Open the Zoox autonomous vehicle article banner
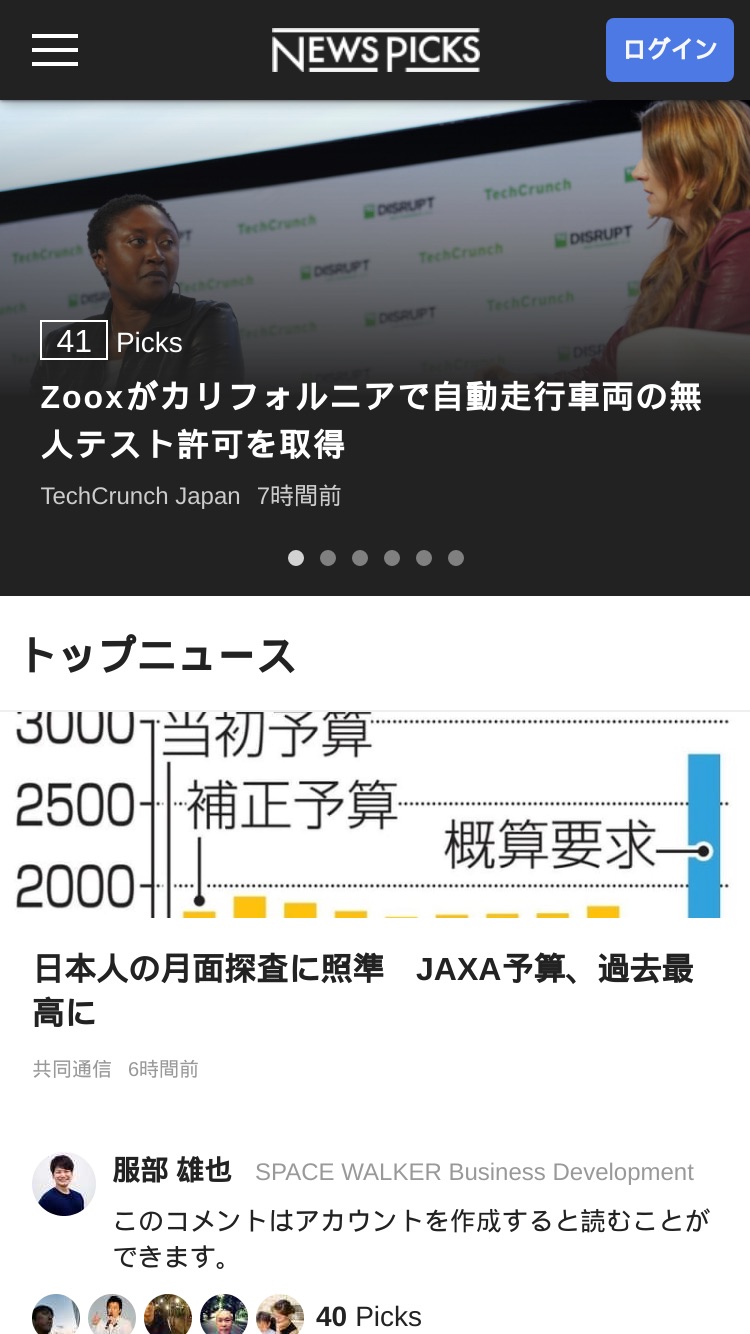The image size is (750, 1334). 375,348
